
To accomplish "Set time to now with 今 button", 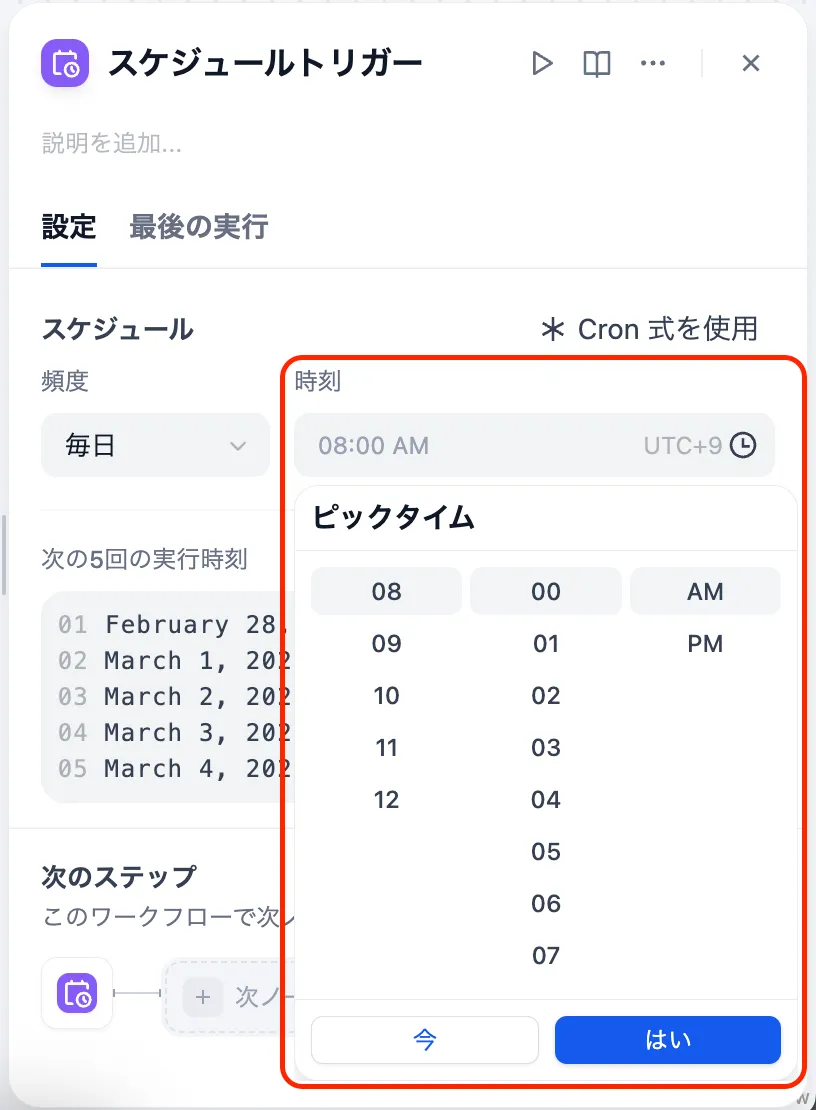I will (x=425, y=1040).
